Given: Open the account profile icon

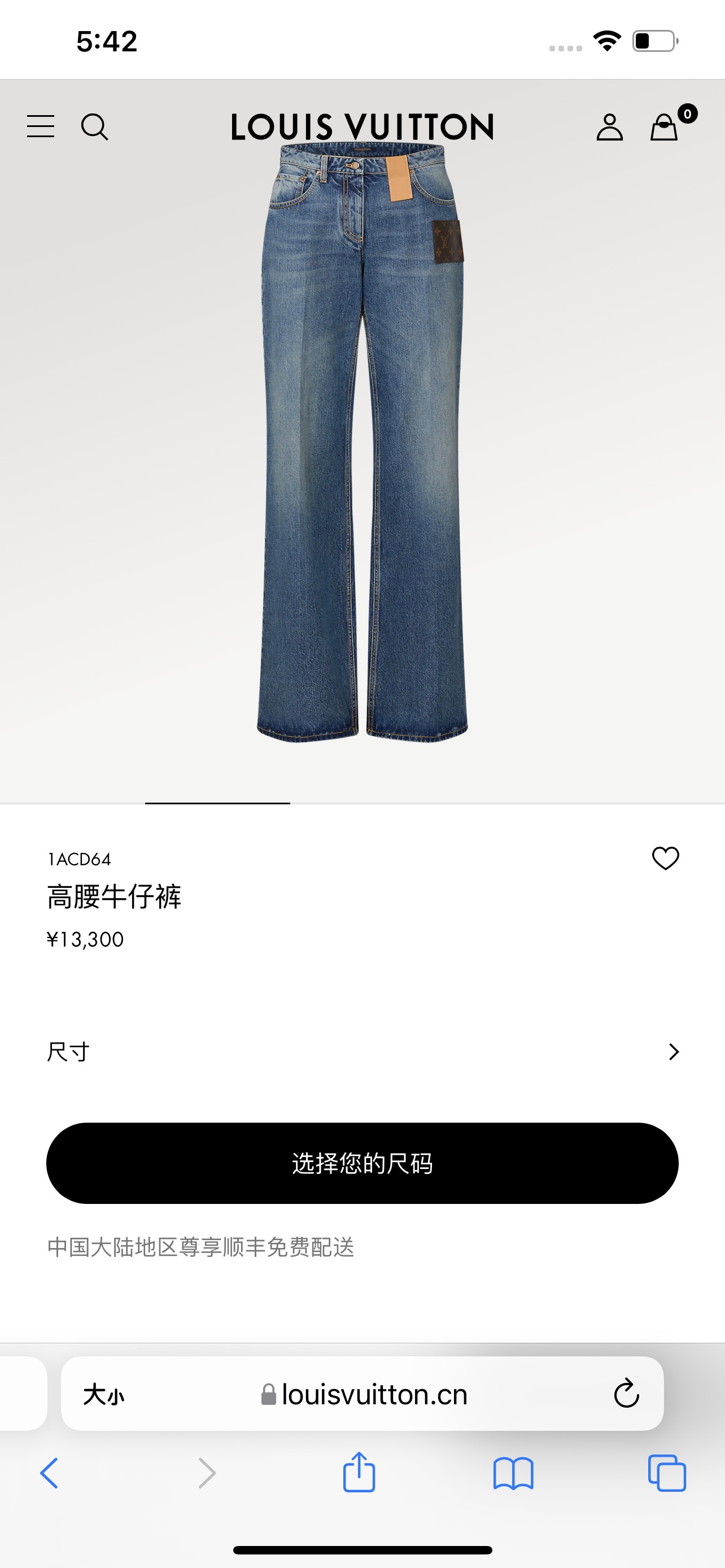Looking at the screenshot, I should coord(609,127).
